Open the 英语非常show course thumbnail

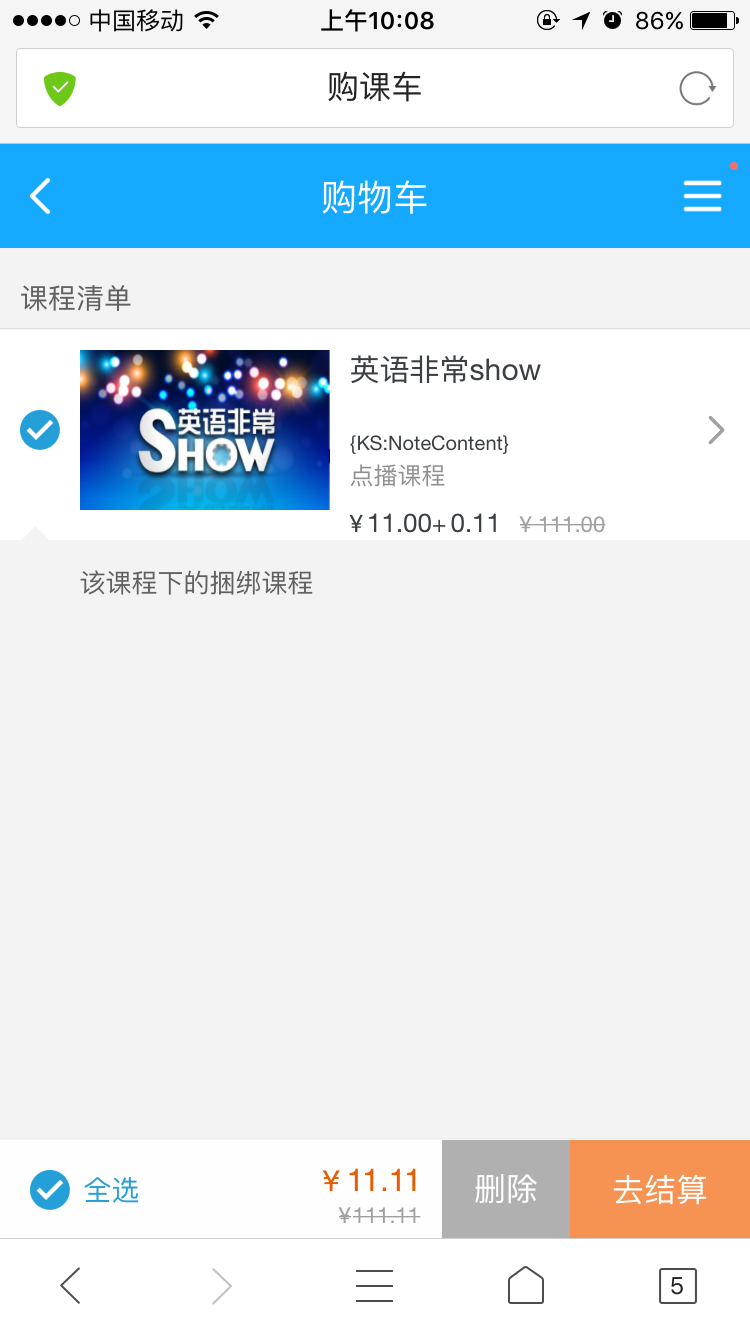204,430
